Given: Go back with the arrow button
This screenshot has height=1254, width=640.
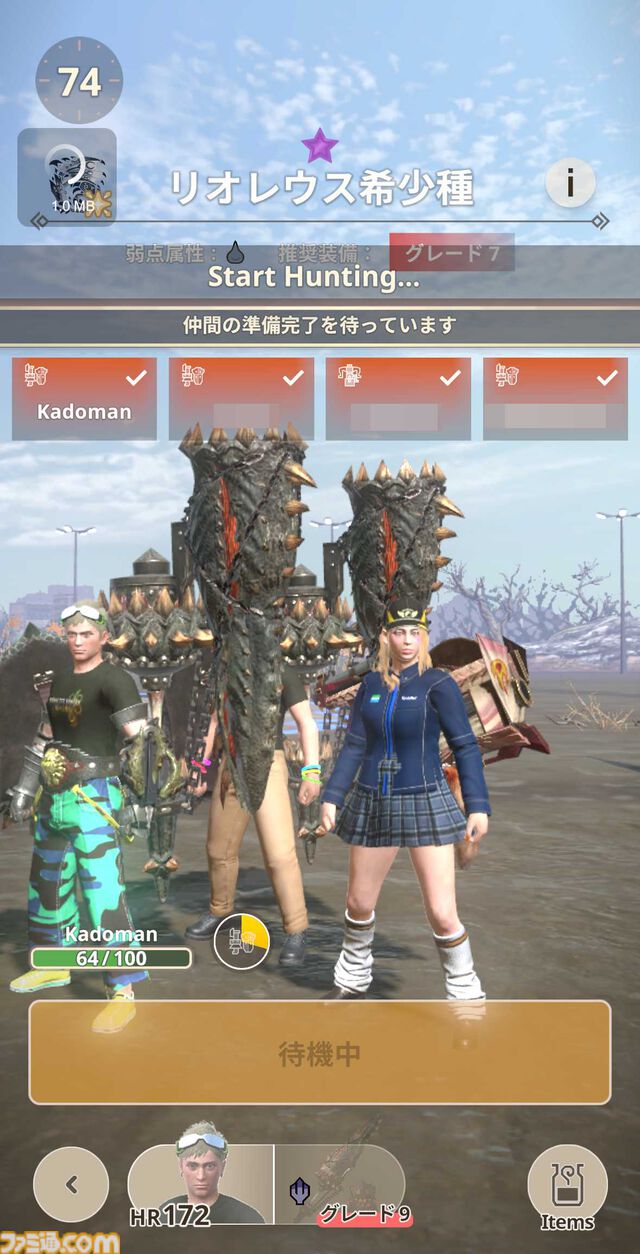Looking at the screenshot, I should (x=71, y=1184).
